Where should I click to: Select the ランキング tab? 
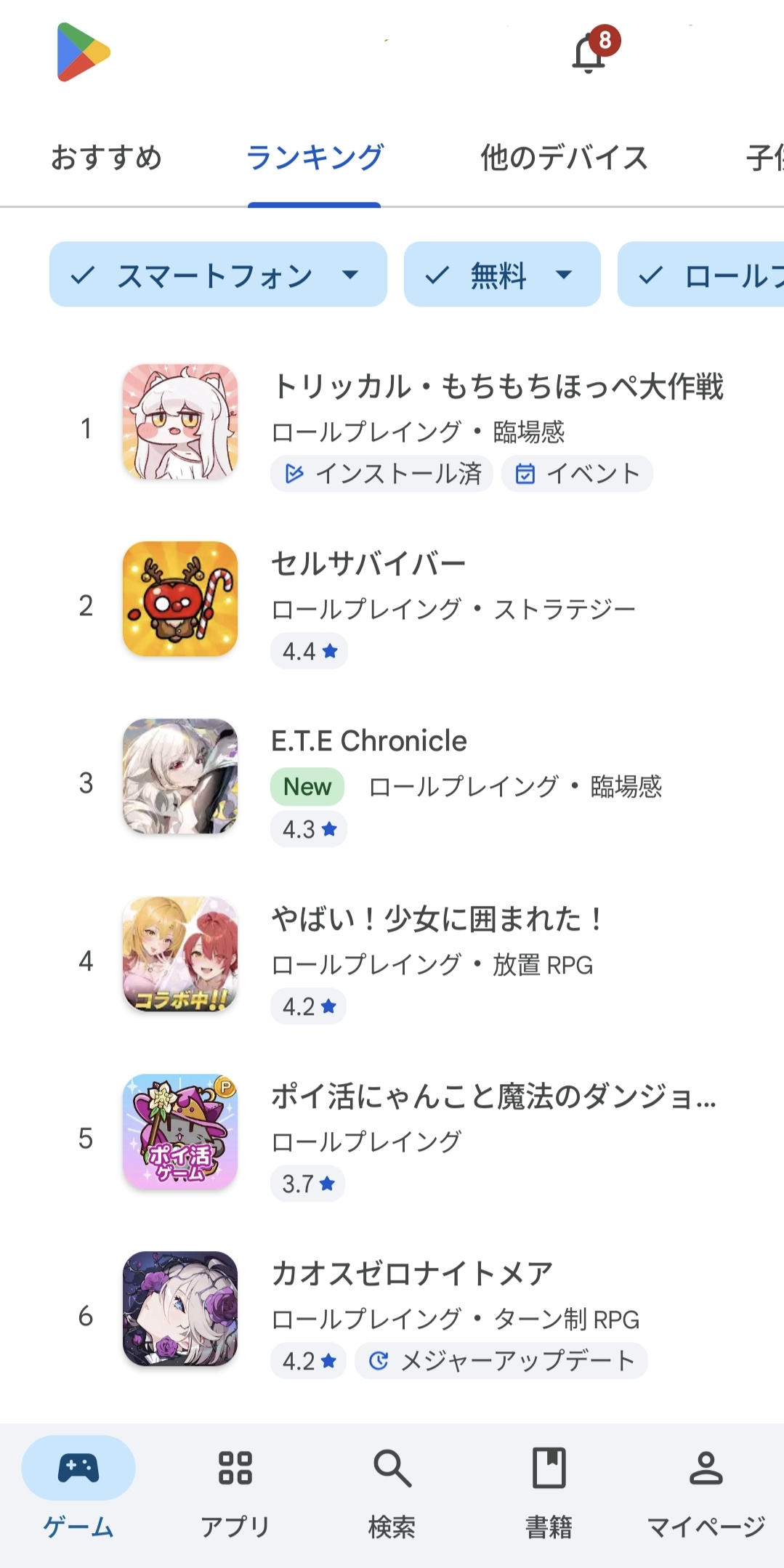point(315,157)
